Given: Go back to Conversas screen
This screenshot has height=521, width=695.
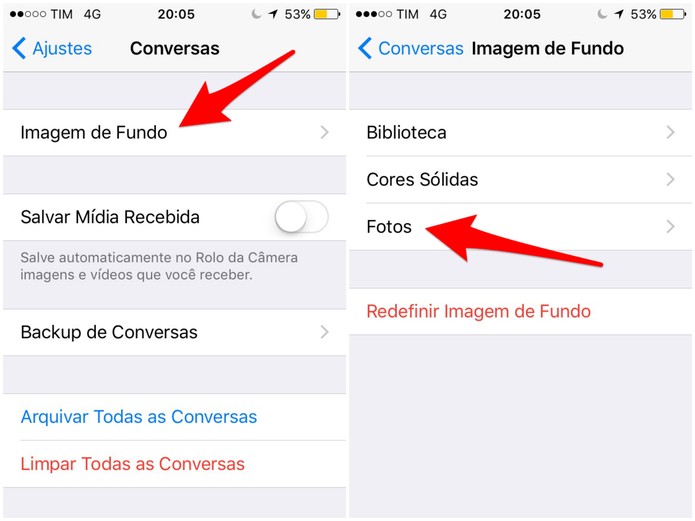Looking at the screenshot, I should click(410, 48).
